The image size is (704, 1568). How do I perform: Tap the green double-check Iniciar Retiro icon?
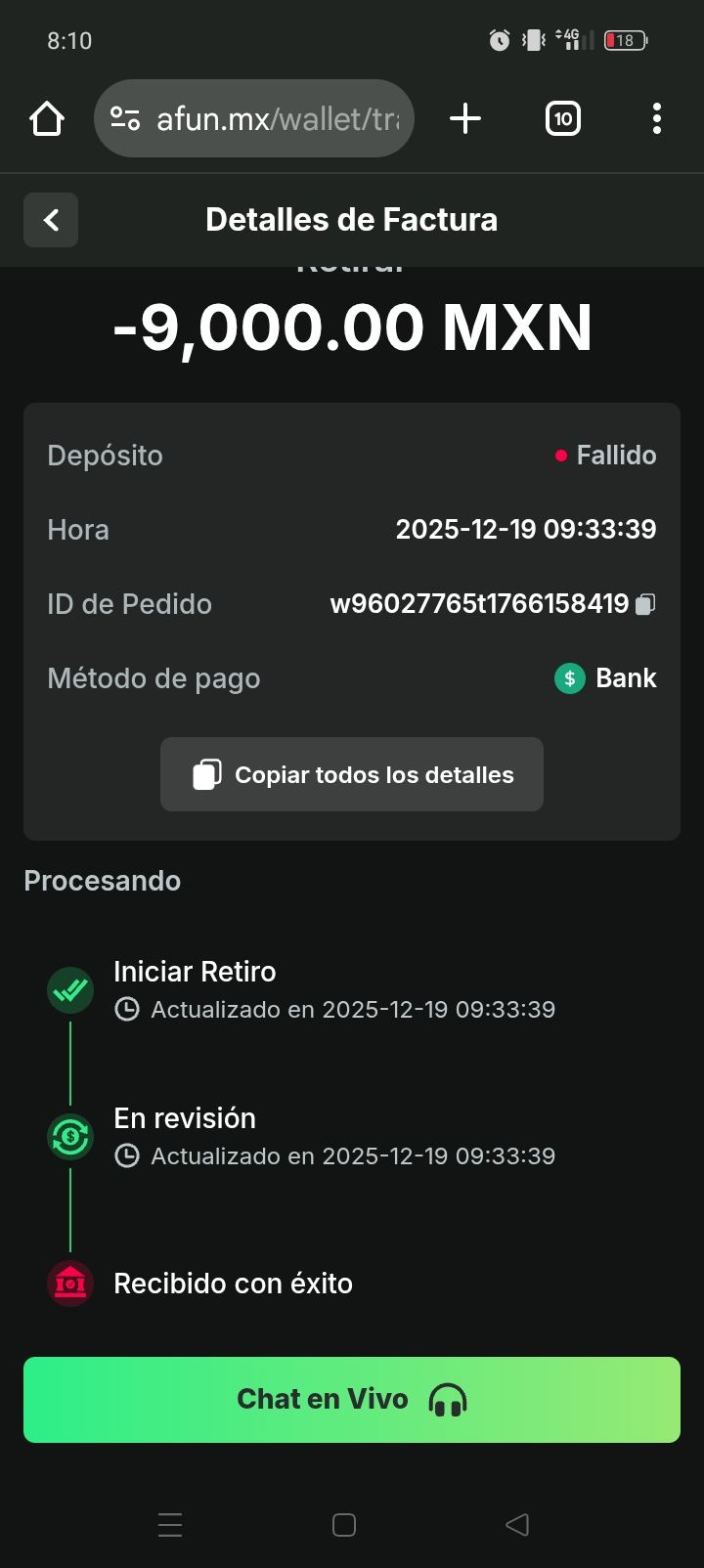click(x=69, y=989)
